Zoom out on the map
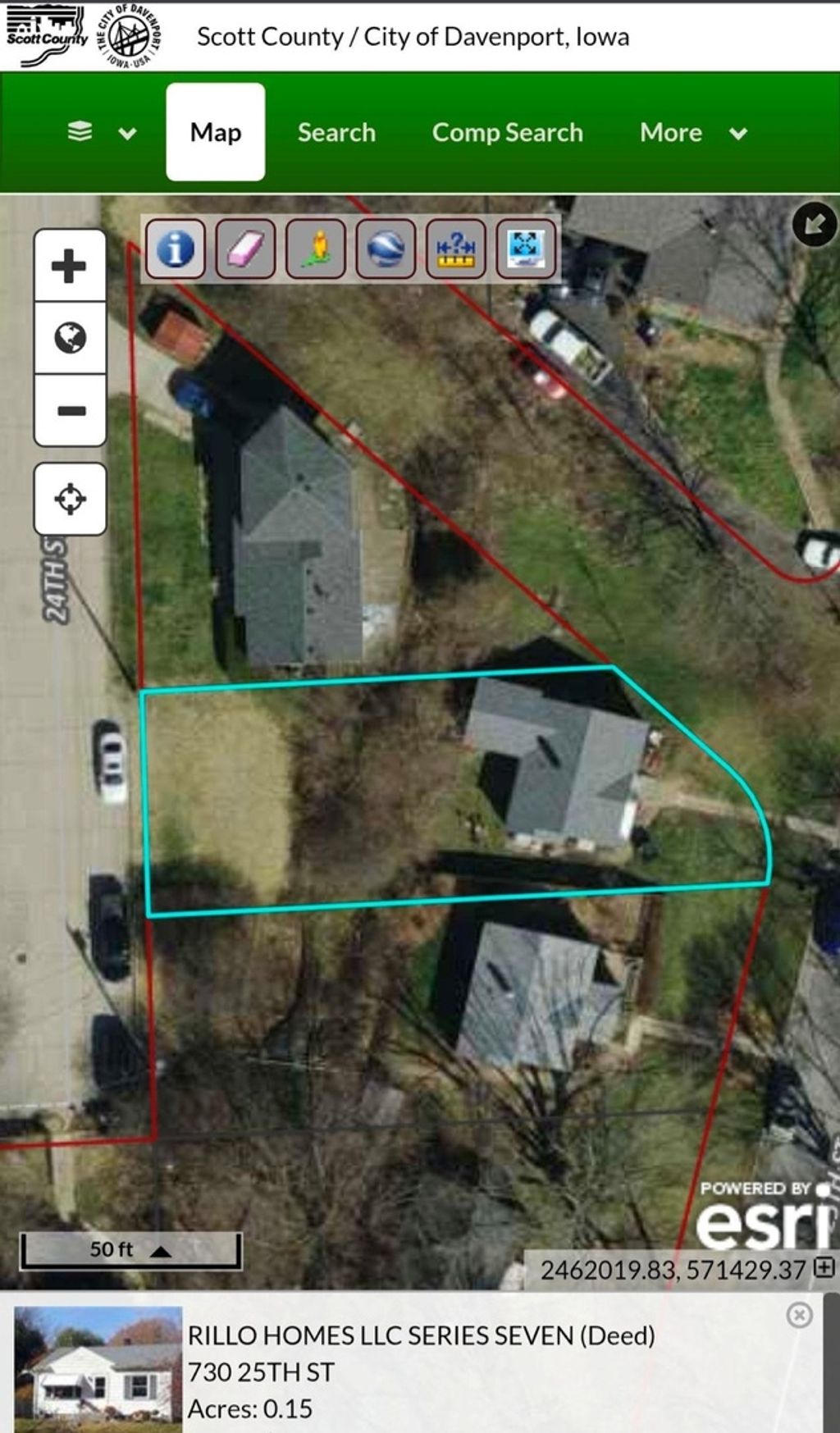The height and width of the screenshot is (1433, 840). click(x=70, y=410)
